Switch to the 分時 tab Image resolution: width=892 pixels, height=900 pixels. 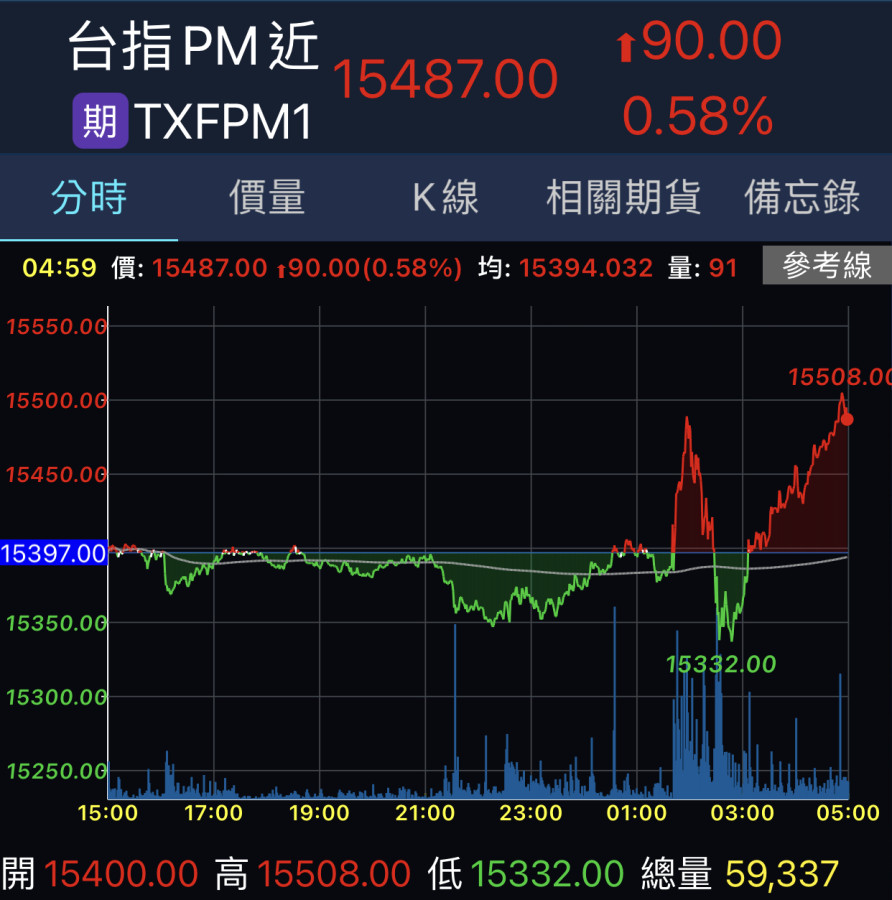[x=89, y=198]
